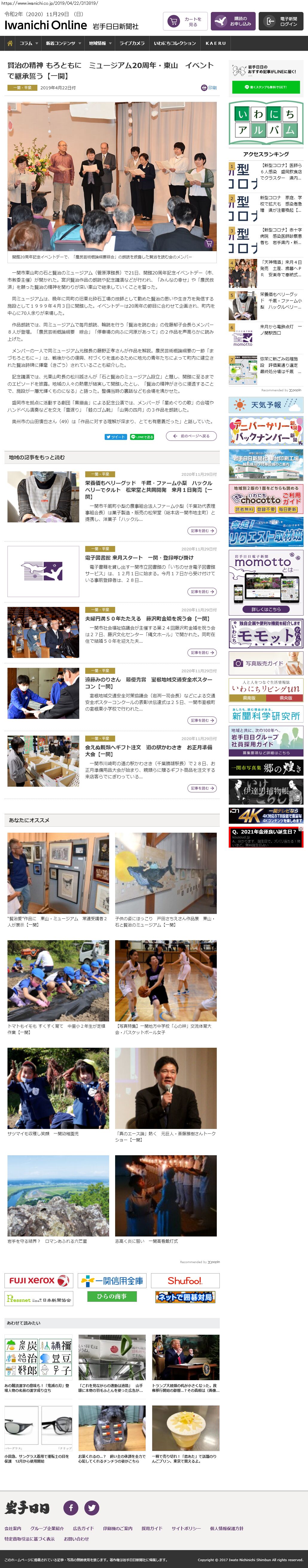
Task: Open the 写真販売ガイド banner
Action: pyautogui.click(x=266, y=663)
